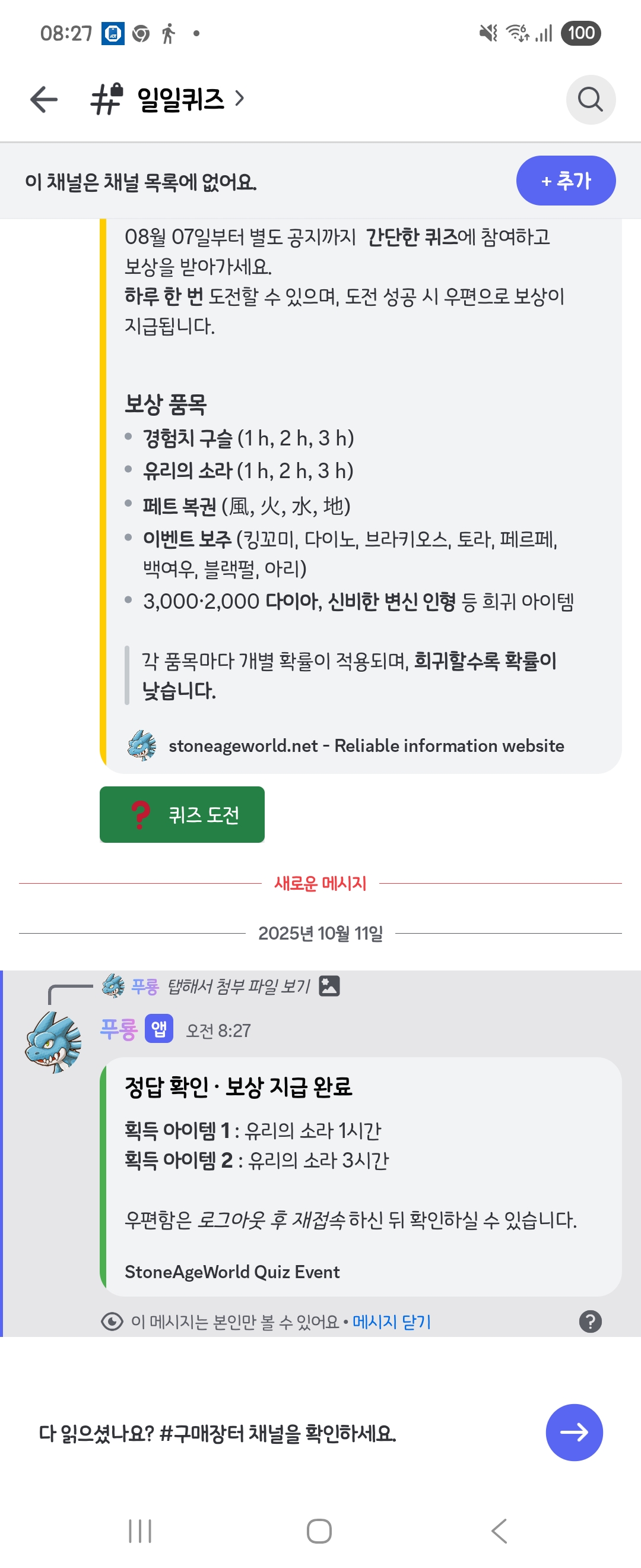Proceed to 구매장터 channel with arrow button
Viewport: 641px width, 1568px height.
573,1432
